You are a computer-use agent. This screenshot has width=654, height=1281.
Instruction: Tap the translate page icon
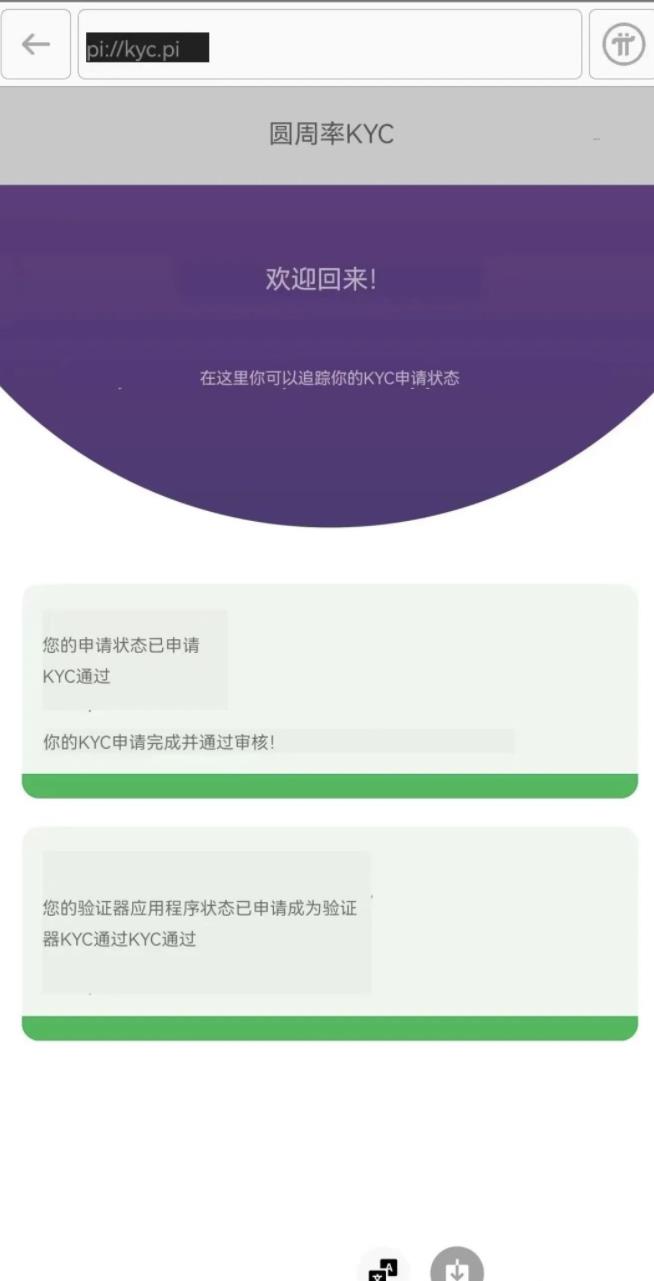tap(384, 1269)
